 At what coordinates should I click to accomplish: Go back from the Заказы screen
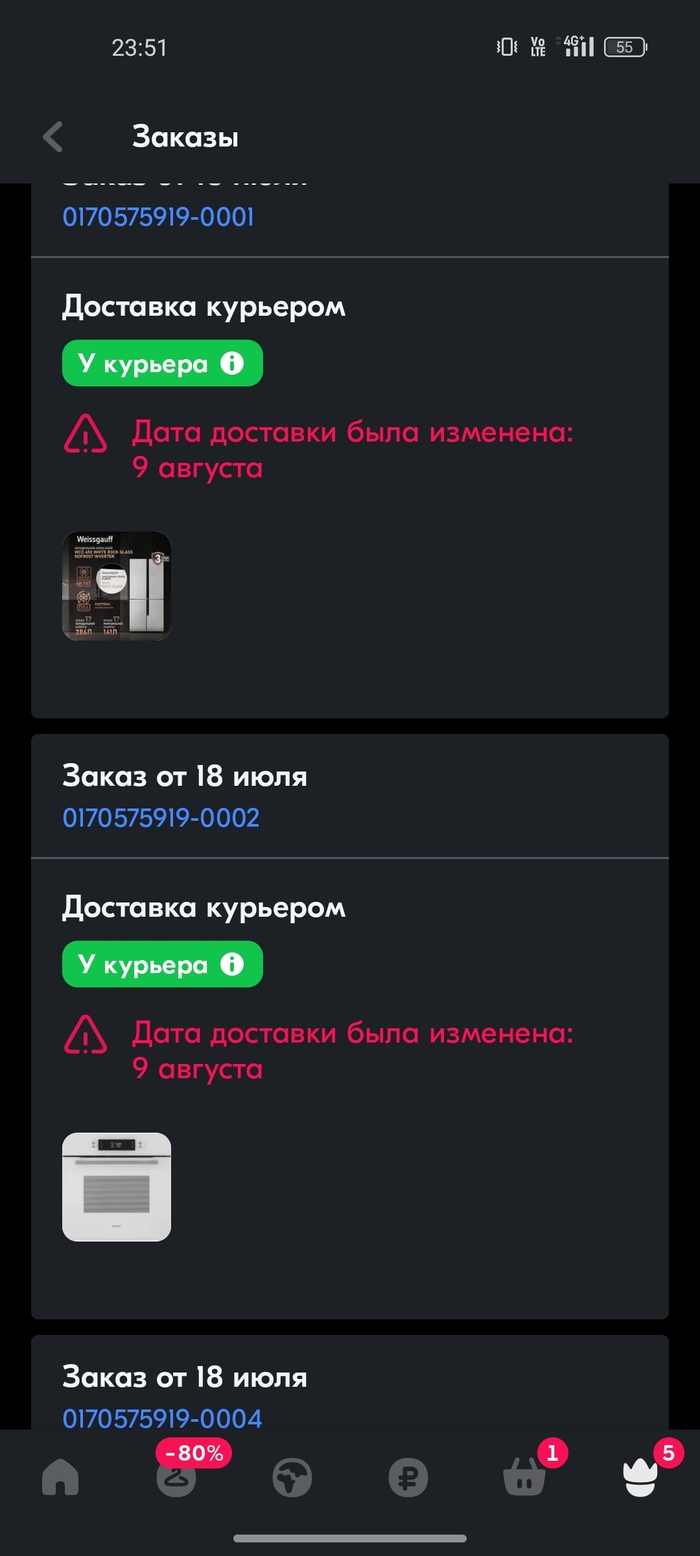coord(53,137)
